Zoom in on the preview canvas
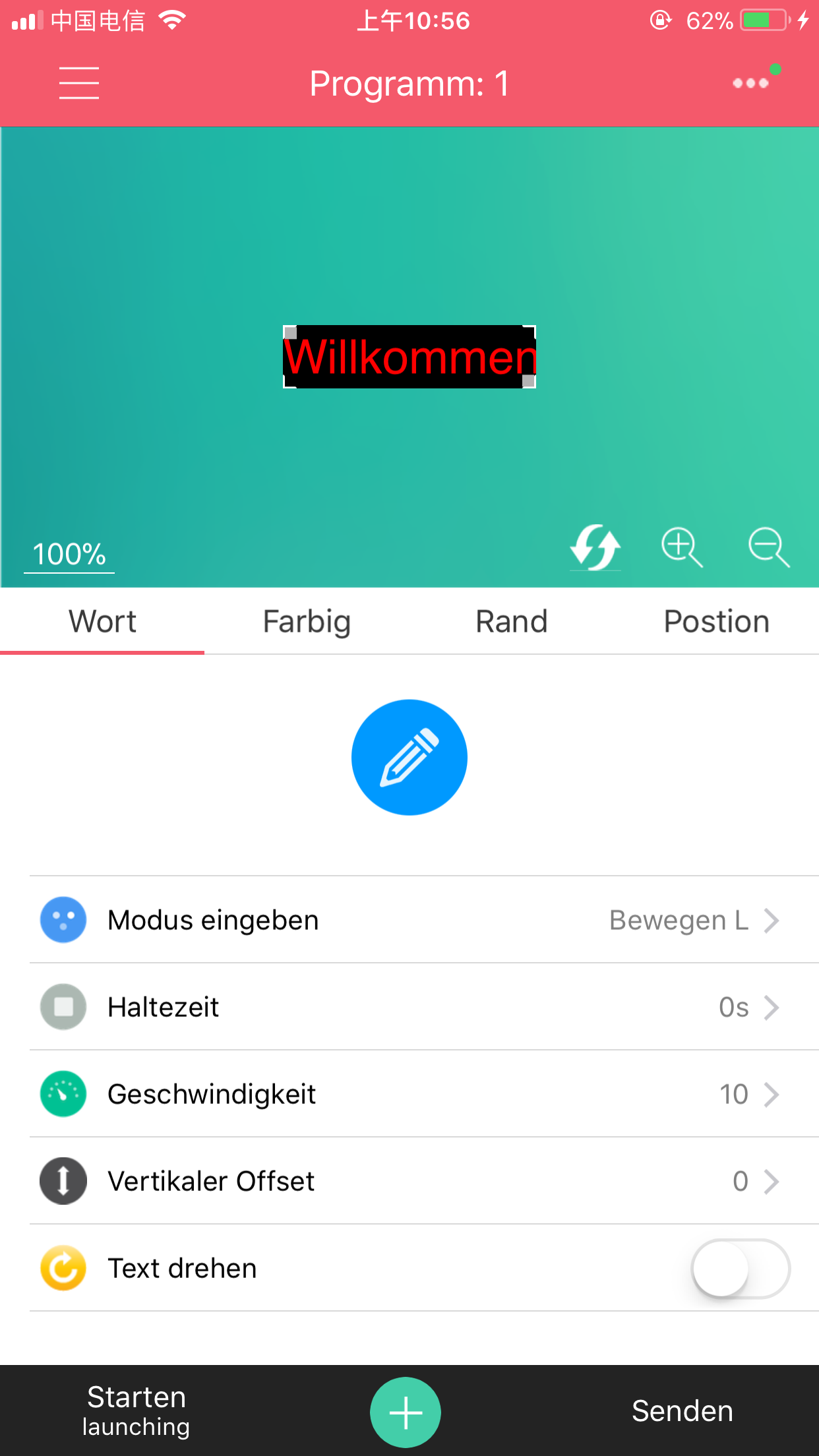The height and width of the screenshot is (1456, 819). [682, 547]
